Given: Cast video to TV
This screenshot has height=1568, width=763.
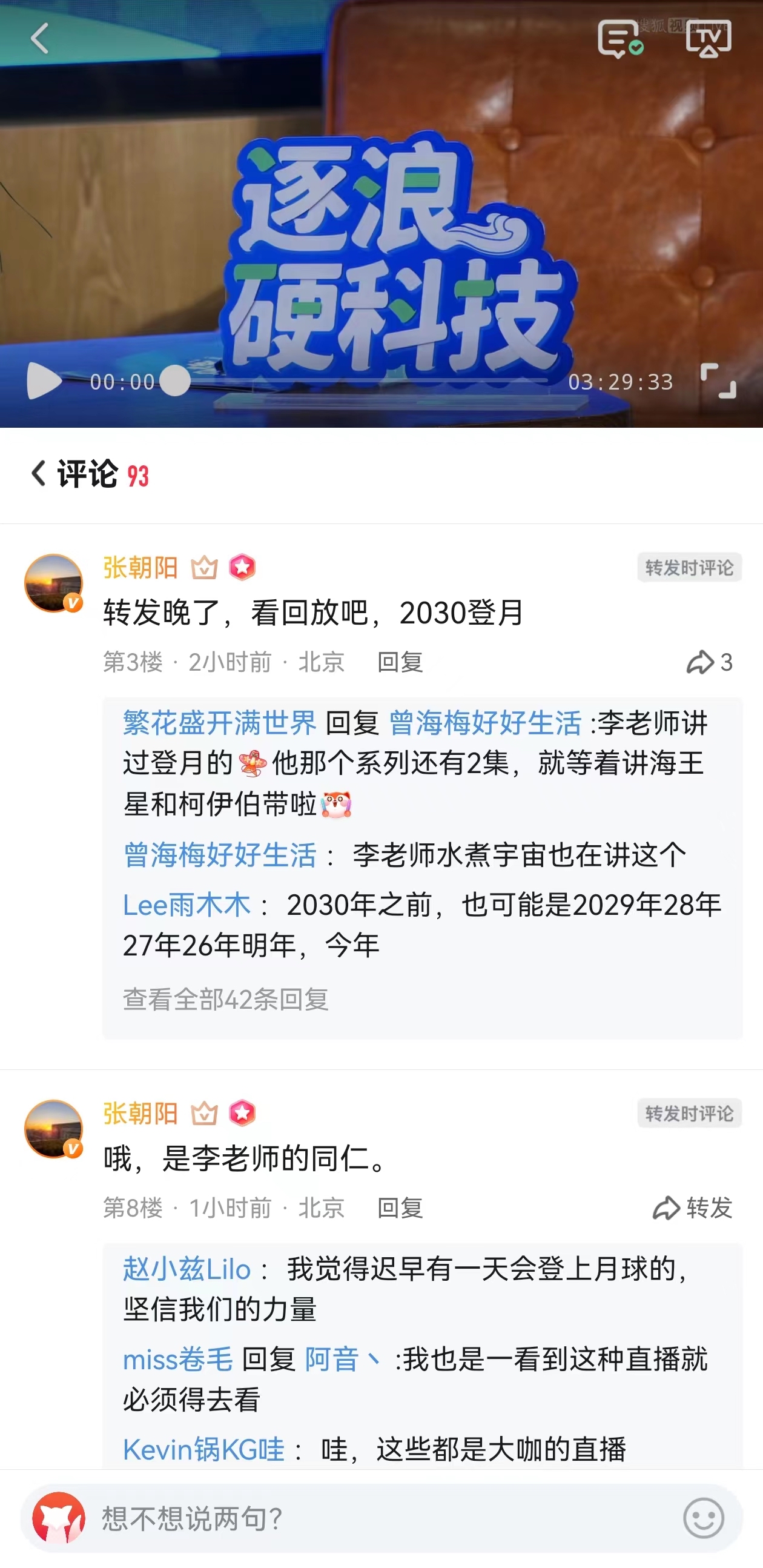Looking at the screenshot, I should [x=708, y=39].
